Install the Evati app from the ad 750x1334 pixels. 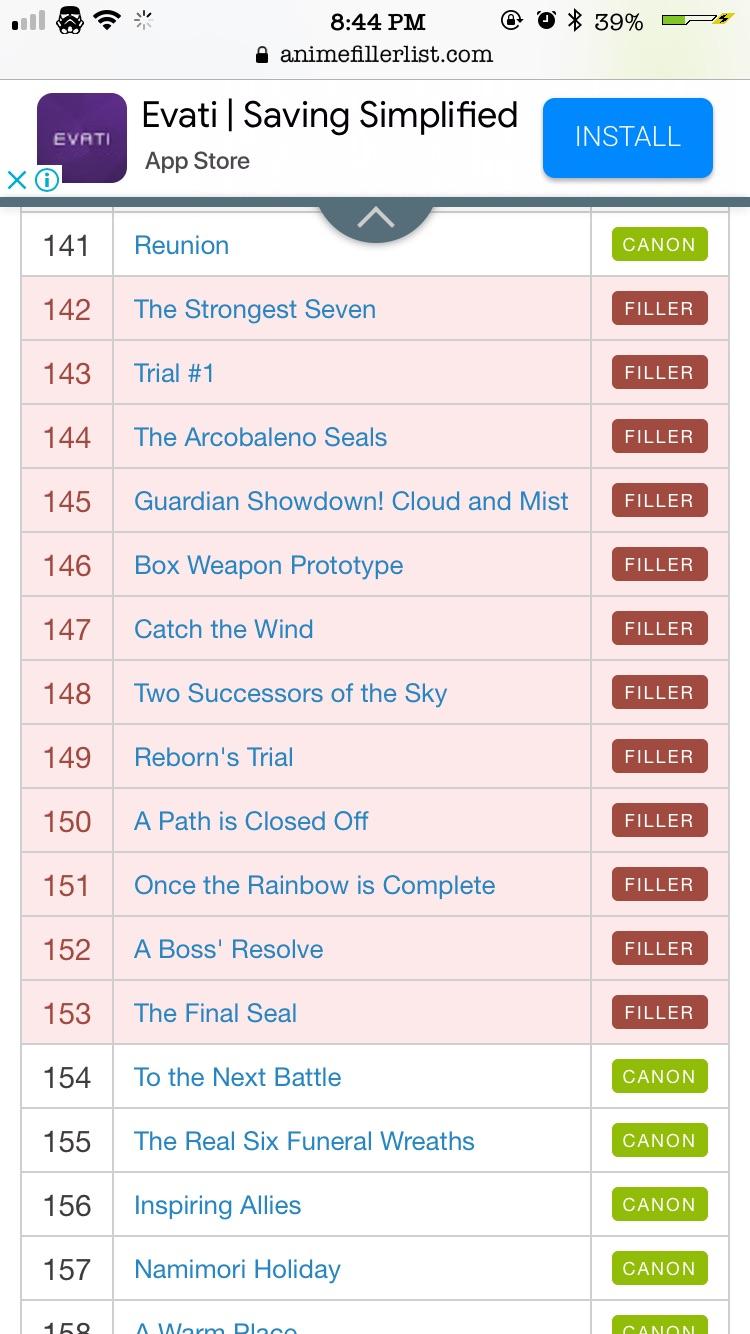(627, 137)
